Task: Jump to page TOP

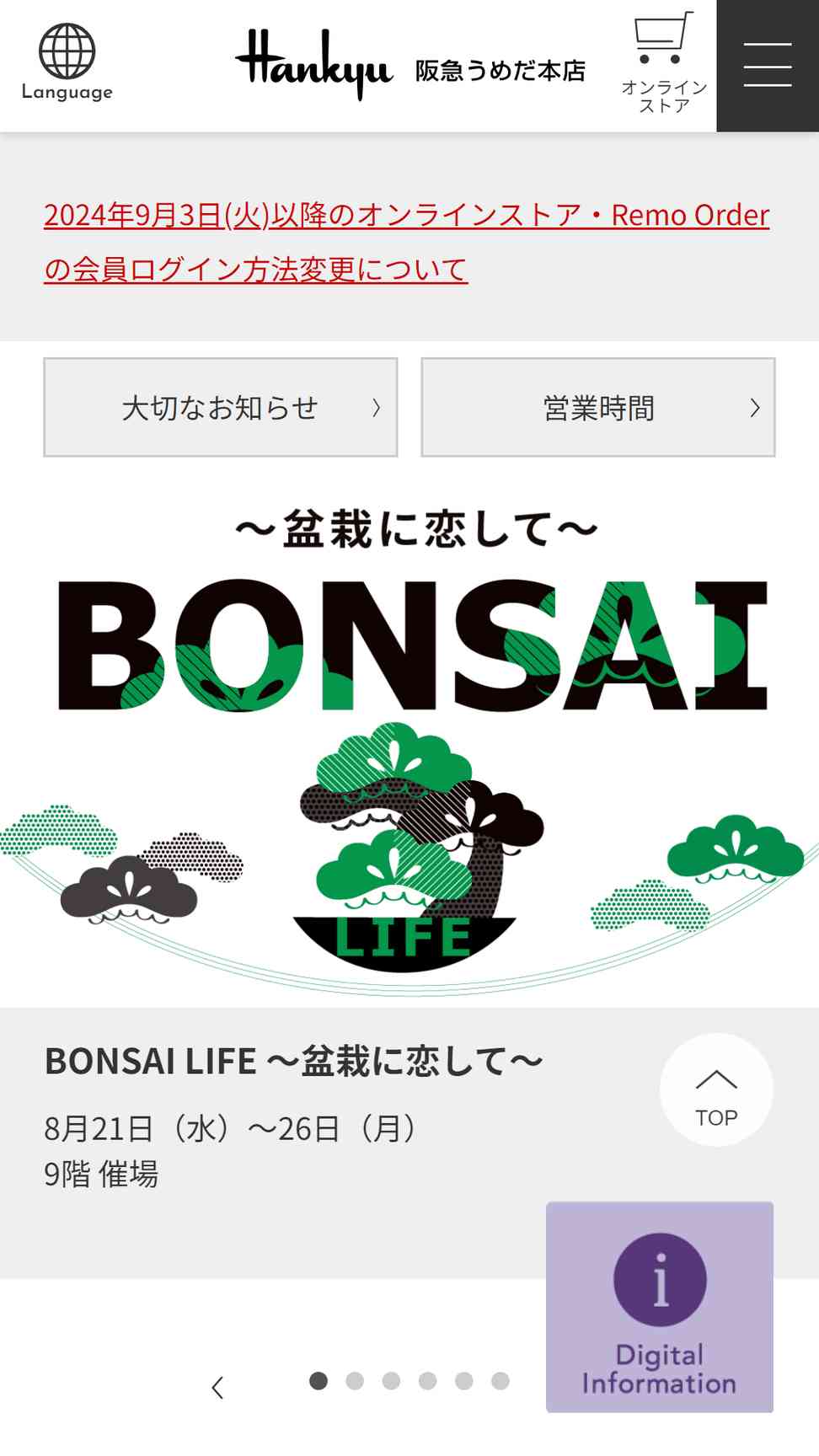Action: [716, 1090]
